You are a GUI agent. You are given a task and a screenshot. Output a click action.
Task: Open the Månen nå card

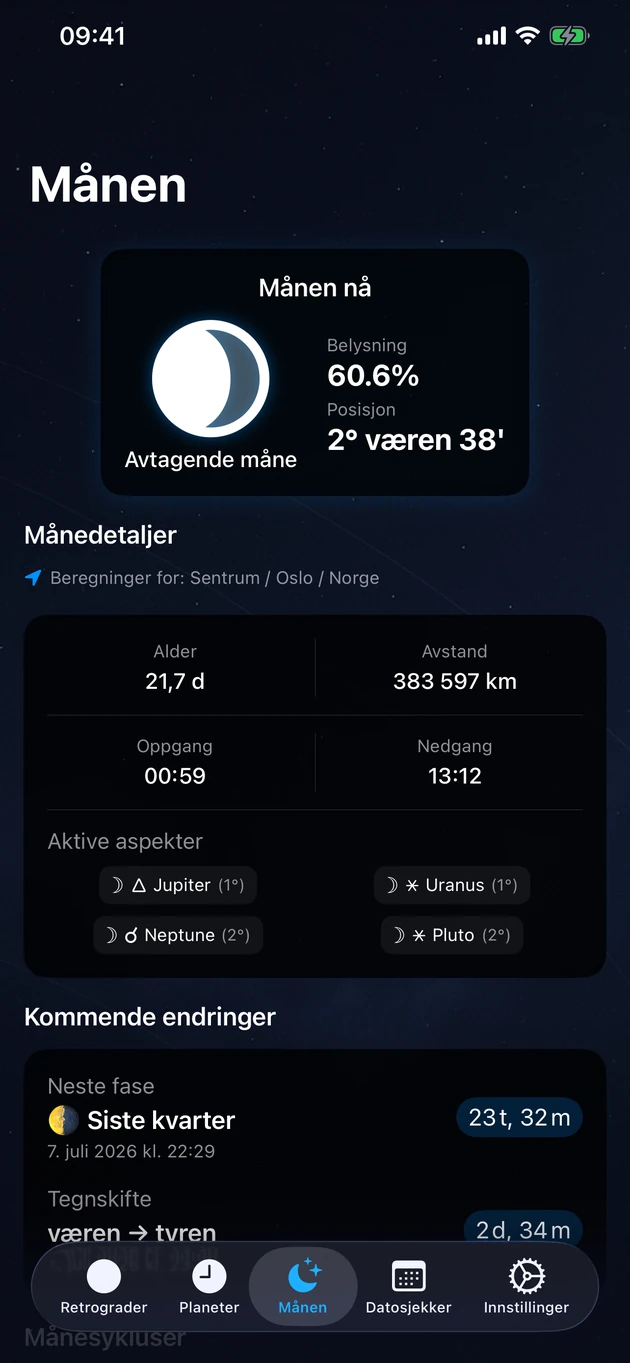pyautogui.click(x=315, y=372)
